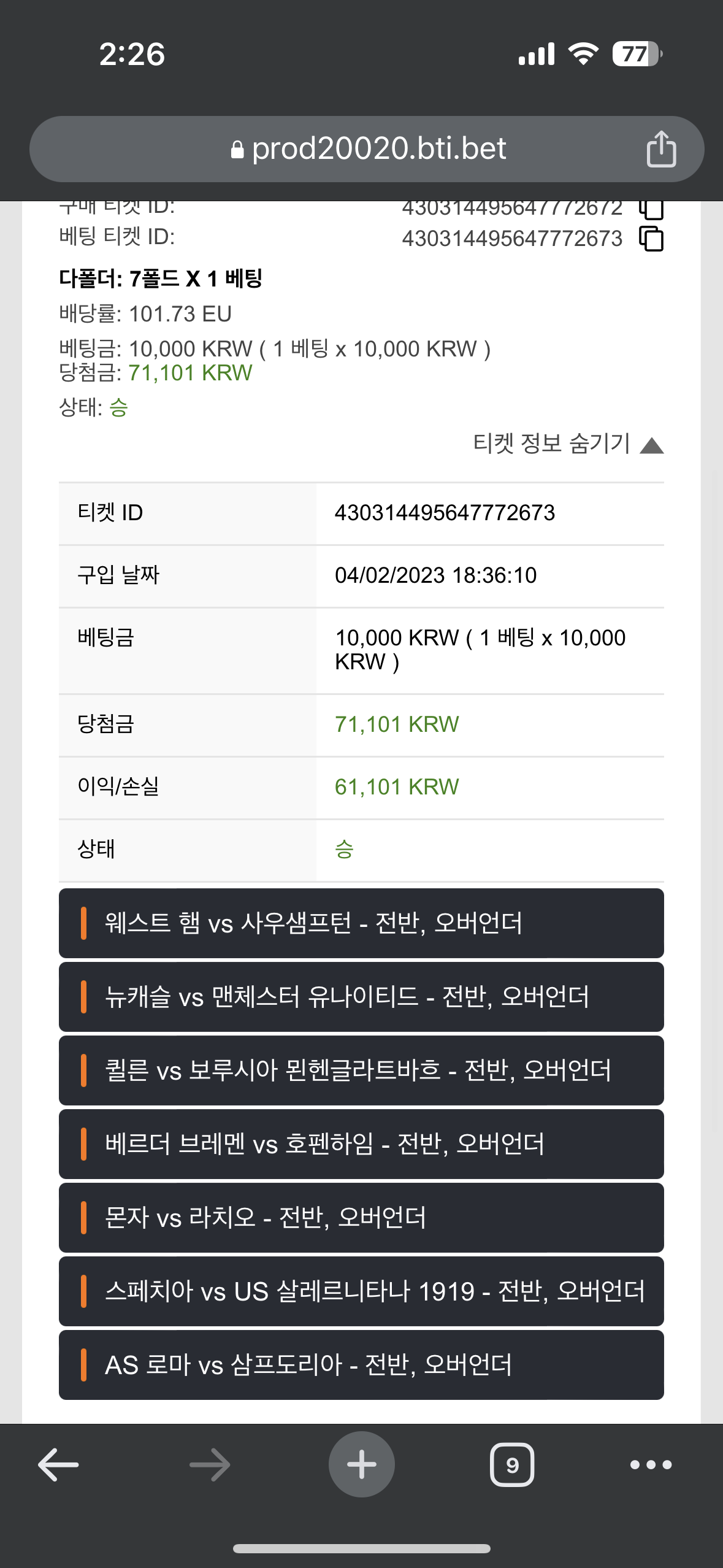Open the 뉴캐슬 vs 맨체스터 유나이티드 bet row

[x=361, y=997]
